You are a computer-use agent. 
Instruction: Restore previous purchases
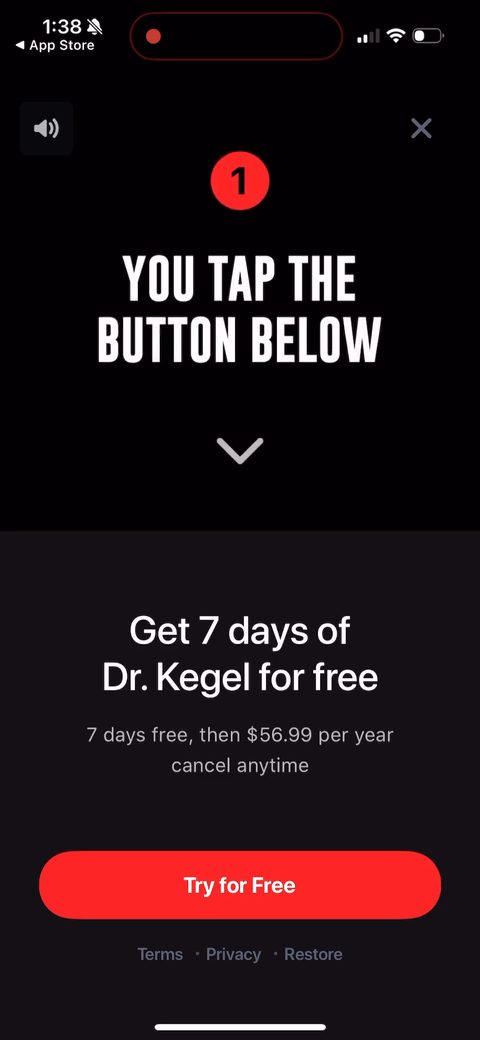click(313, 954)
